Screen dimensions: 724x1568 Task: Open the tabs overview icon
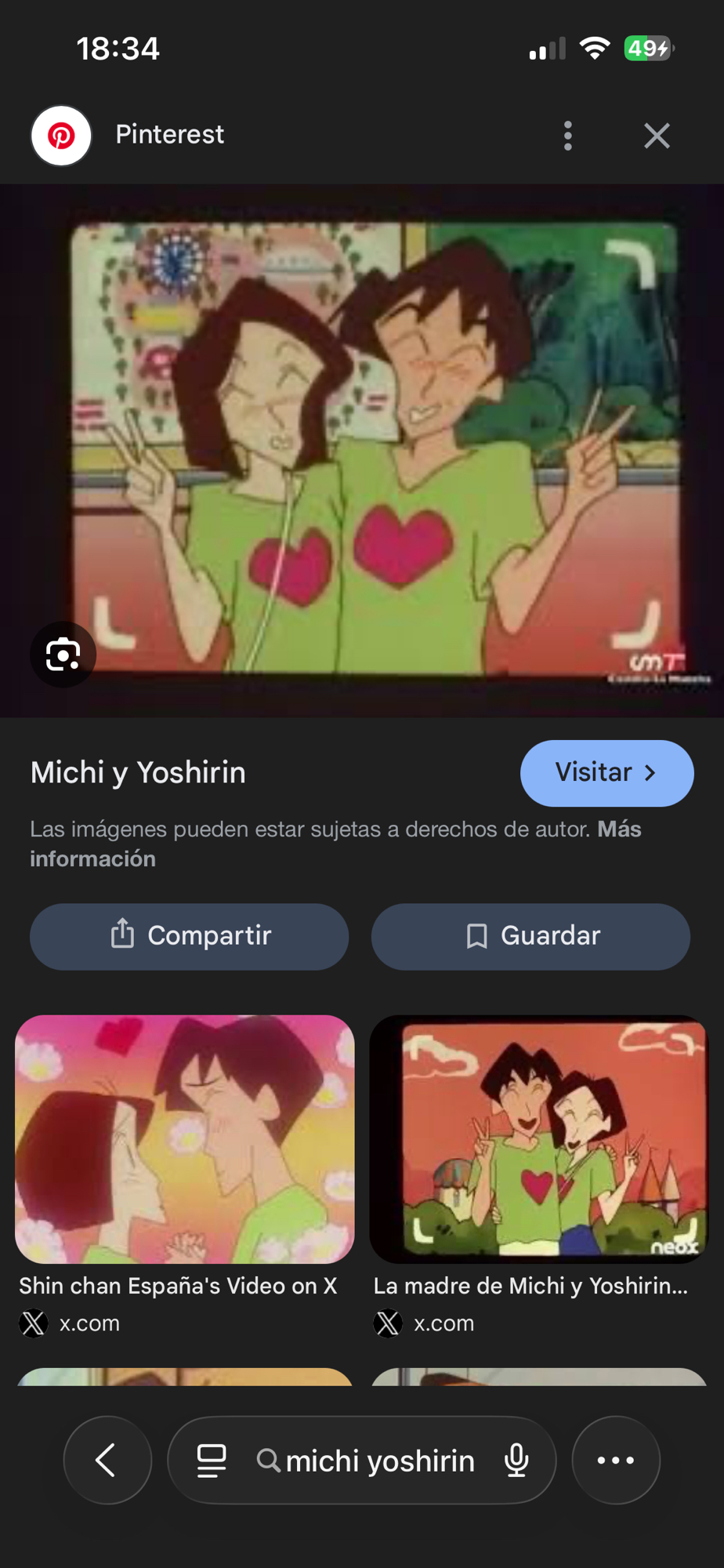click(212, 1461)
